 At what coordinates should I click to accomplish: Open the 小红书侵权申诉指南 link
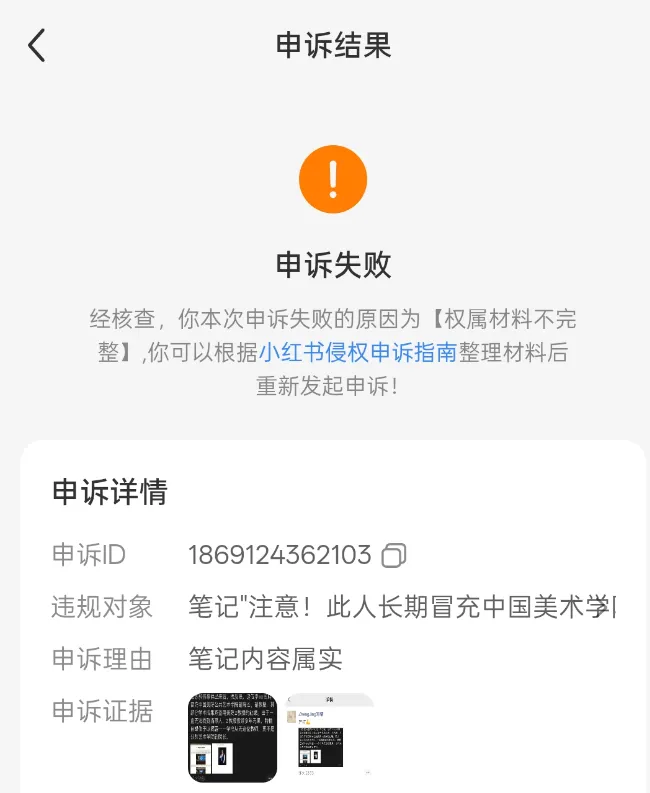pos(357,353)
